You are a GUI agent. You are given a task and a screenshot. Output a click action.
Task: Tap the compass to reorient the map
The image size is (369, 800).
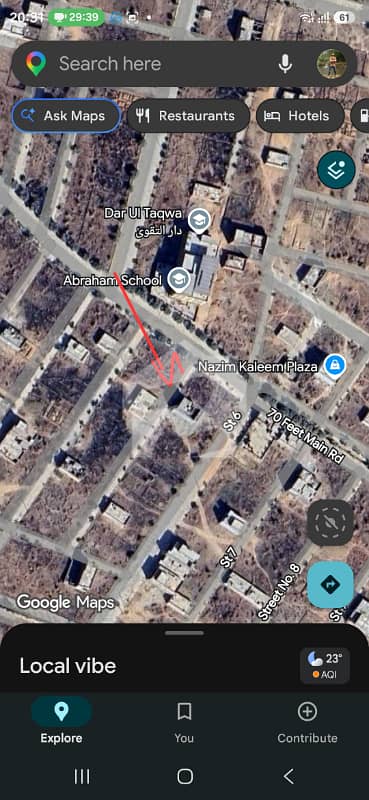[x=330, y=523]
